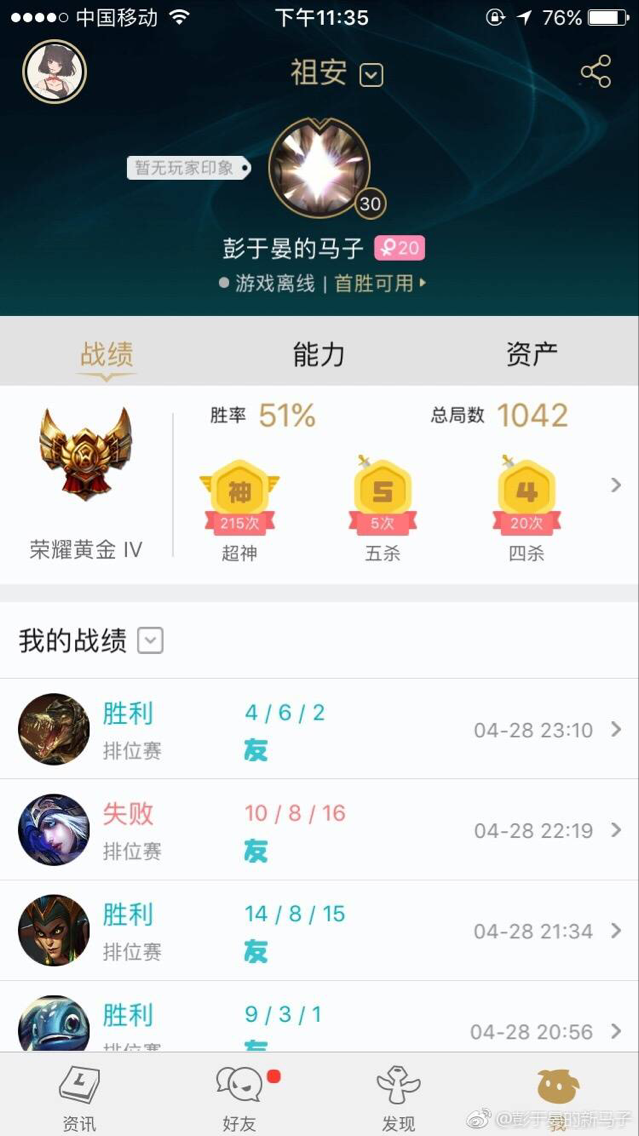This screenshot has width=639, height=1136.
Task: Switch to the 能力 tab
Action: click(x=319, y=354)
